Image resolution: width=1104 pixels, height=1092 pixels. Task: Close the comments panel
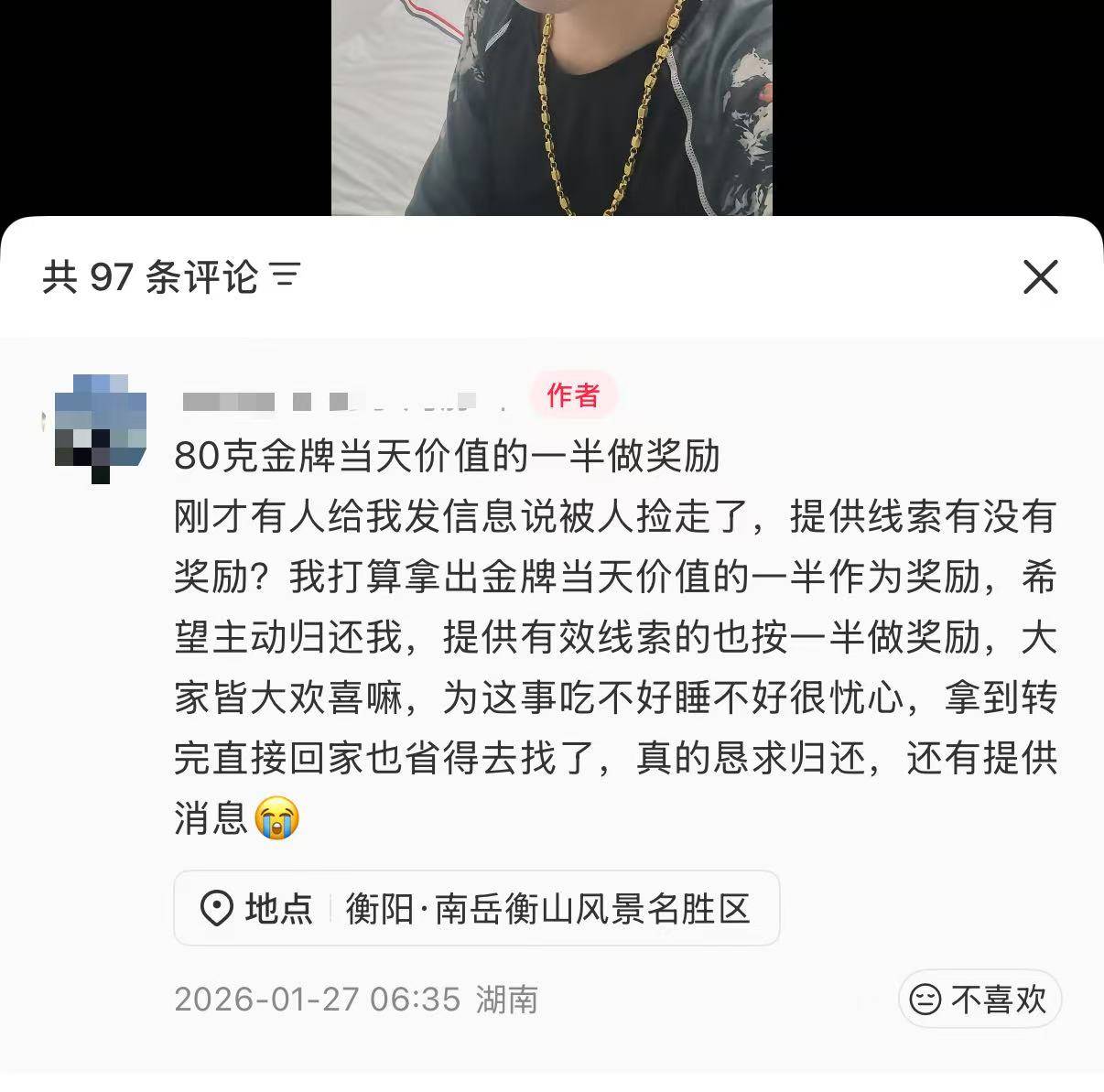click(1040, 276)
